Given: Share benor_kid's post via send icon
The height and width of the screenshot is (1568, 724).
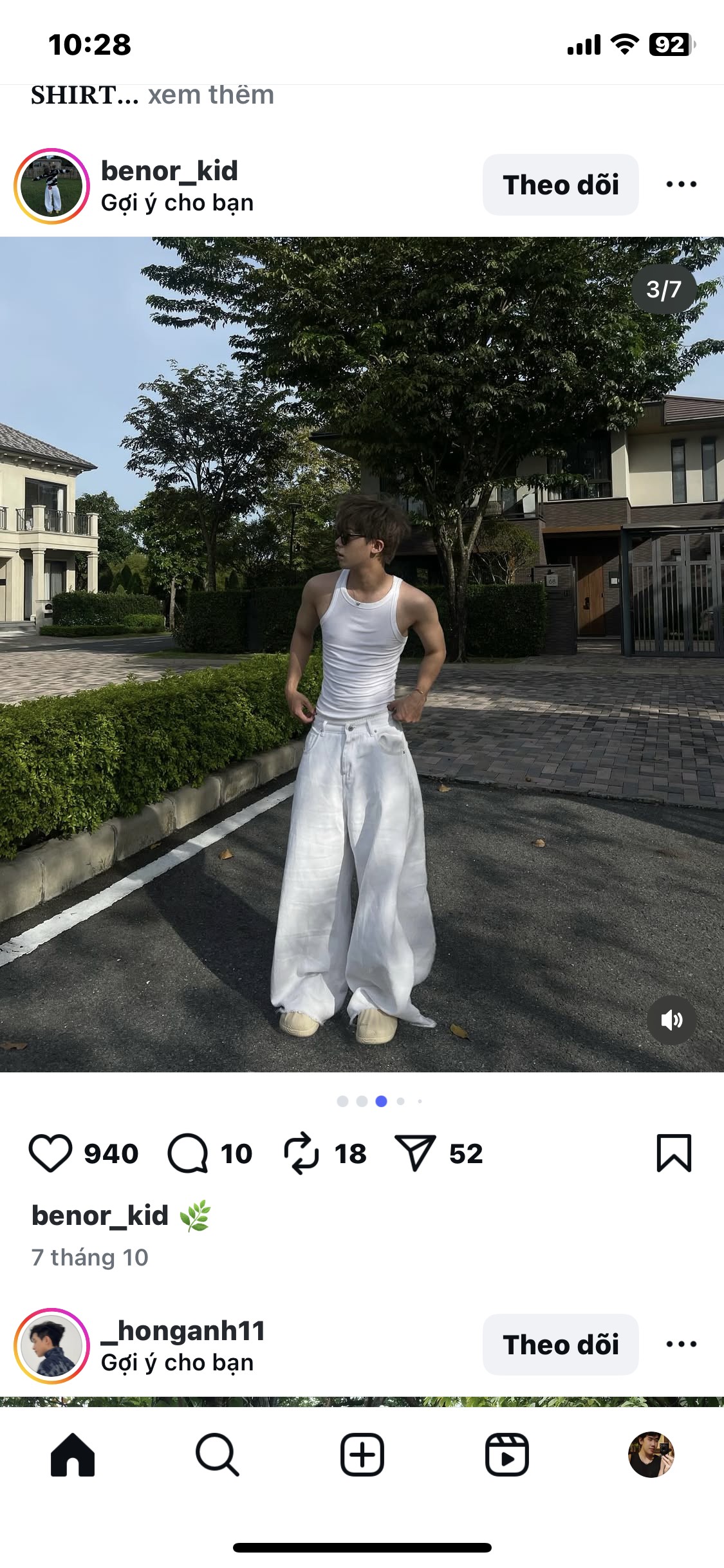Looking at the screenshot, I should coord(415,1153).
